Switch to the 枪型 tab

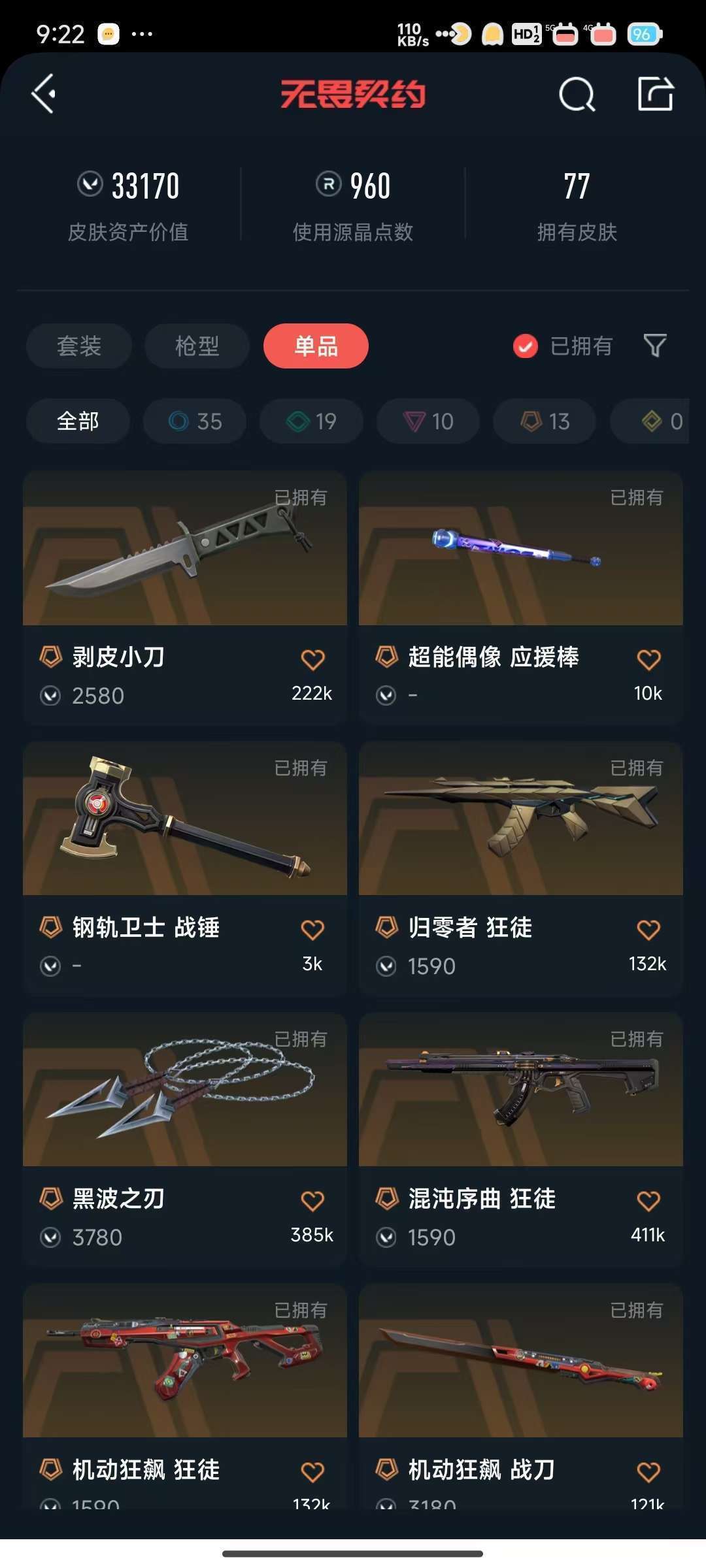(x=197, y=346)
